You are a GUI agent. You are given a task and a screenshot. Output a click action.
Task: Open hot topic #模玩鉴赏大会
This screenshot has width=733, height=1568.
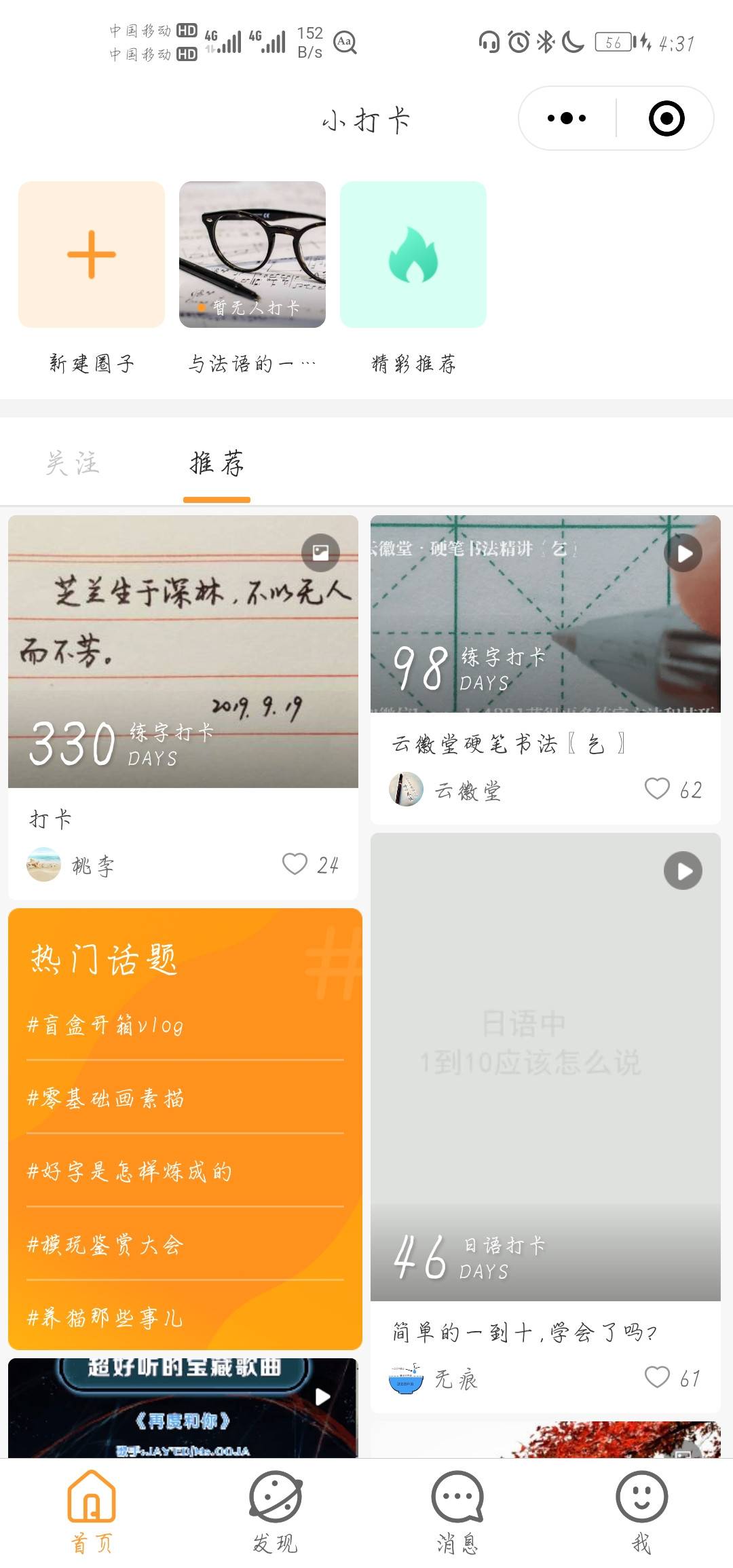point(105,1245)
